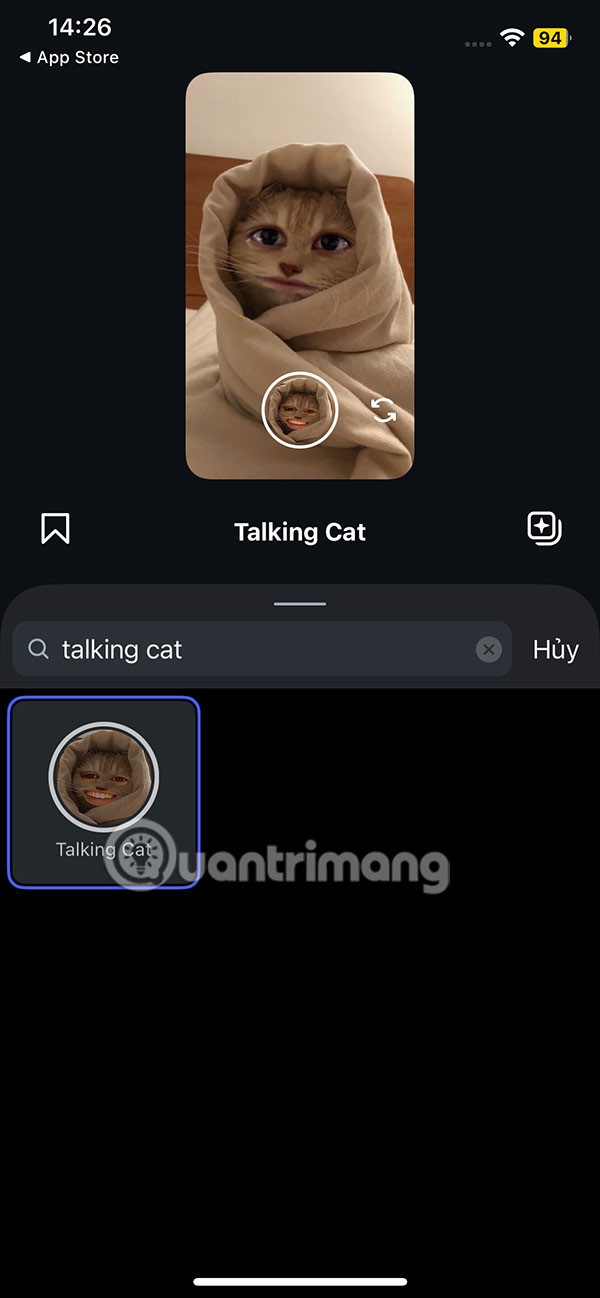Save the Talking Cat effect with bookmark icon
Screen dimensions: 600x1298
(55, 528)
